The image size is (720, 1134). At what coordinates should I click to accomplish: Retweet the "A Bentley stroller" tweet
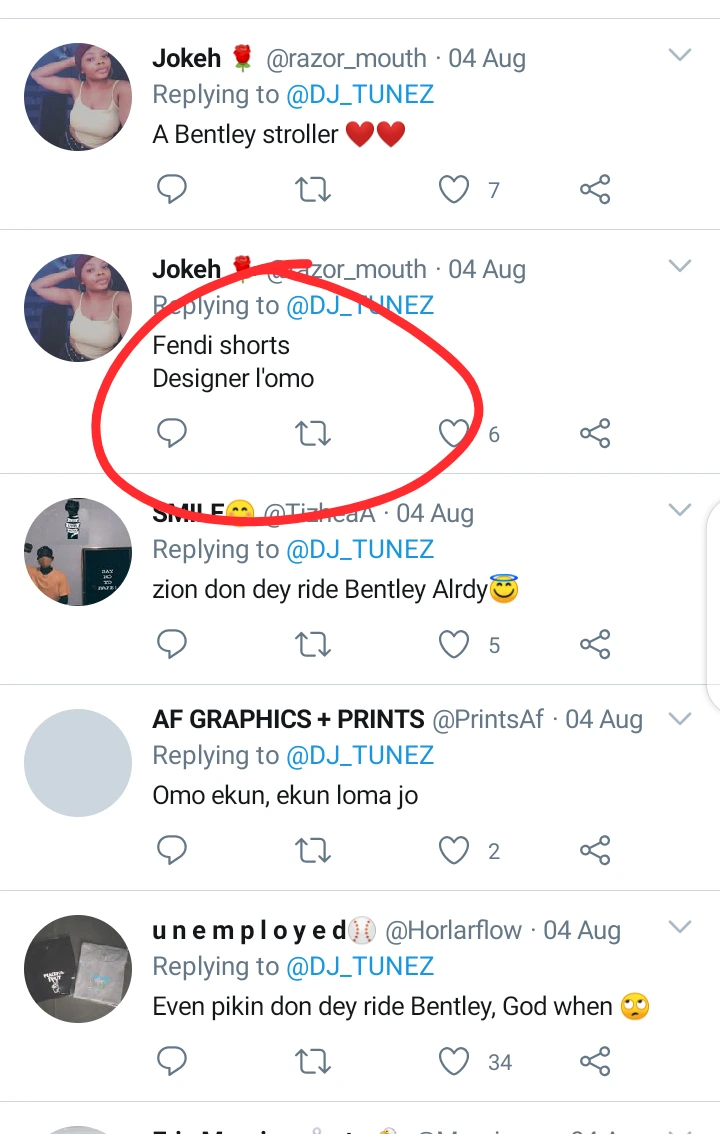tap(314, 189)
